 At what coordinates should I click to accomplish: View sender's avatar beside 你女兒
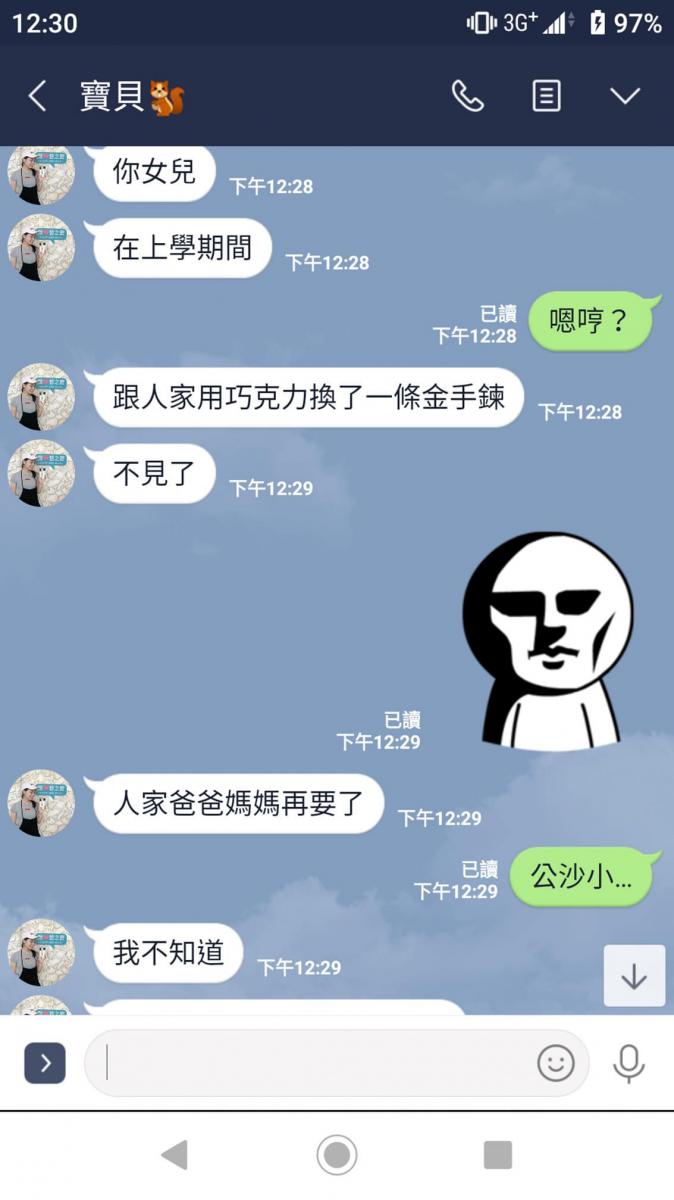tap(41, 174)
